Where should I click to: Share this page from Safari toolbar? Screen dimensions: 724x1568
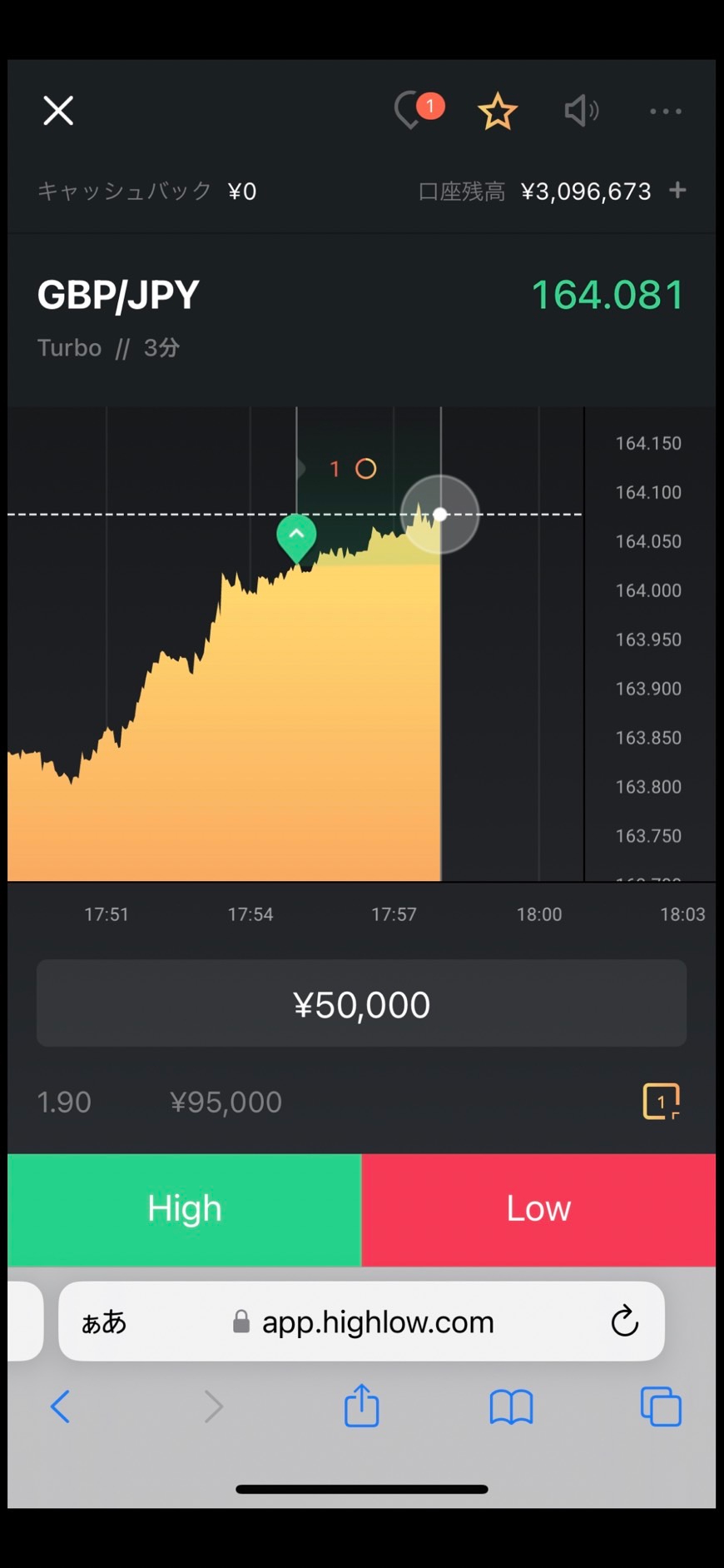tap(361, 1405)
